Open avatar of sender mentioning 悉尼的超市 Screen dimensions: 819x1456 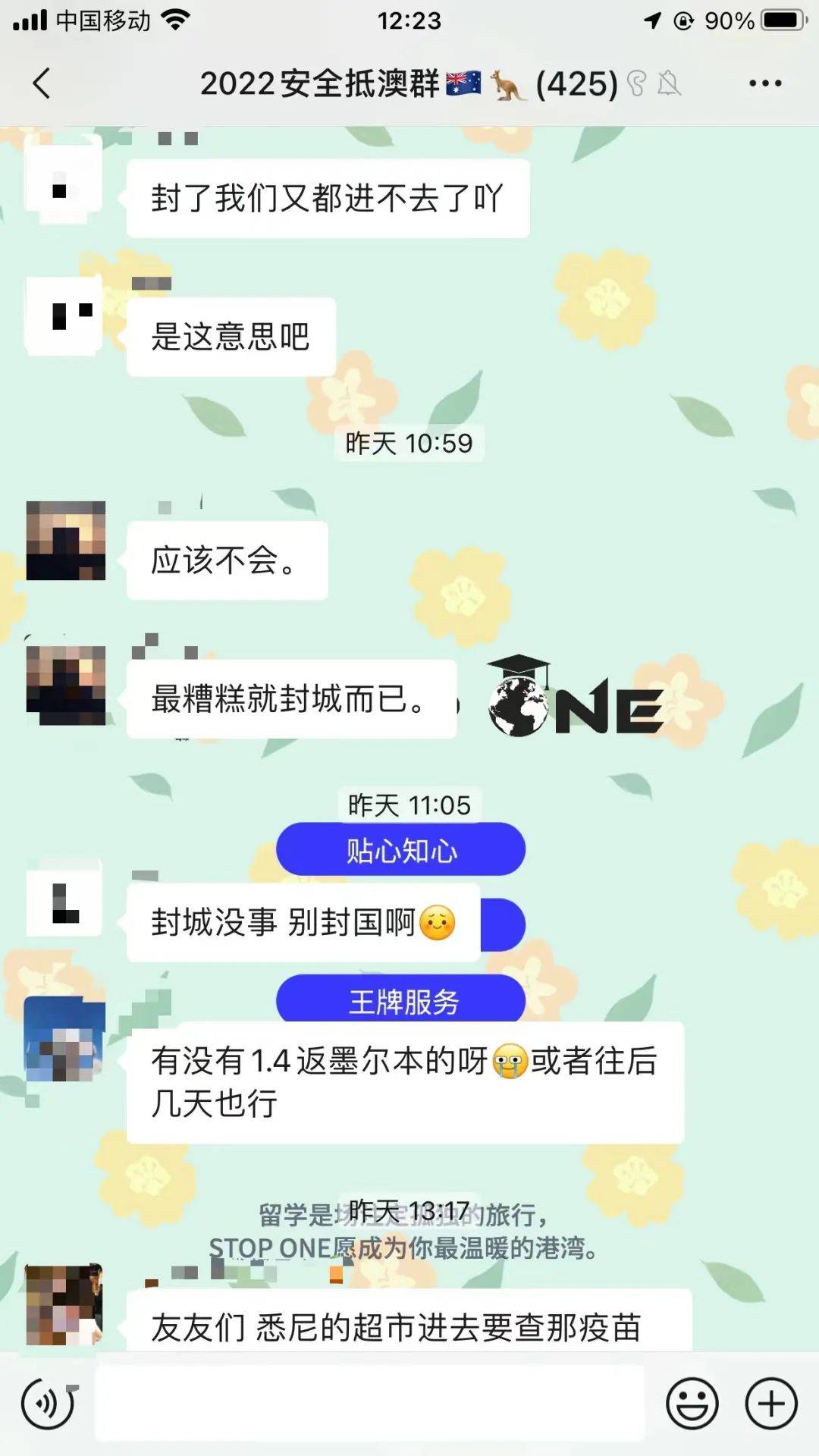pyautogui.click(x=65, y=1304)
